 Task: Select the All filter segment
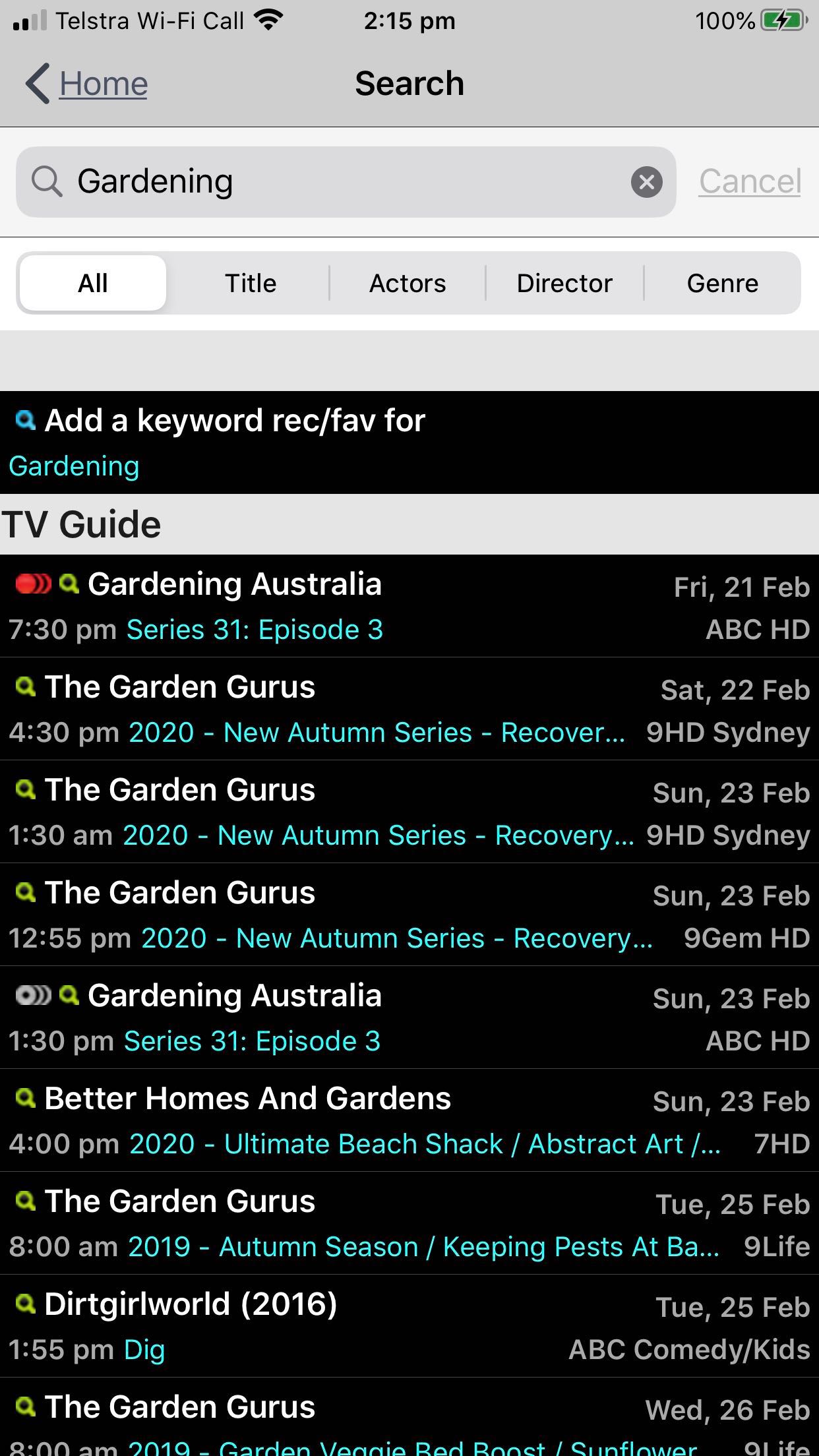click(93, 284)
